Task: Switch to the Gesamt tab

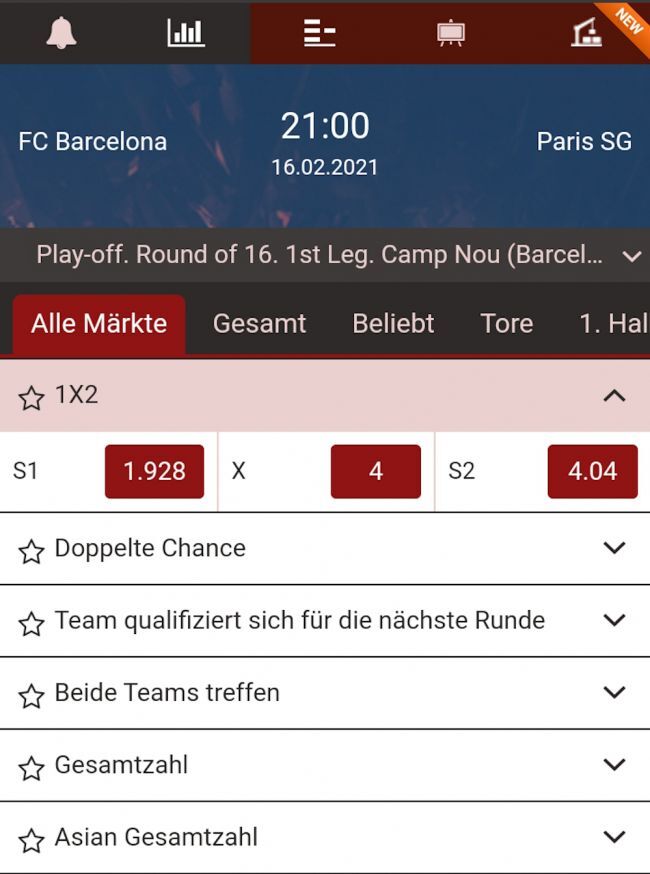Action: pyautogui.click(x=259, y=324)
